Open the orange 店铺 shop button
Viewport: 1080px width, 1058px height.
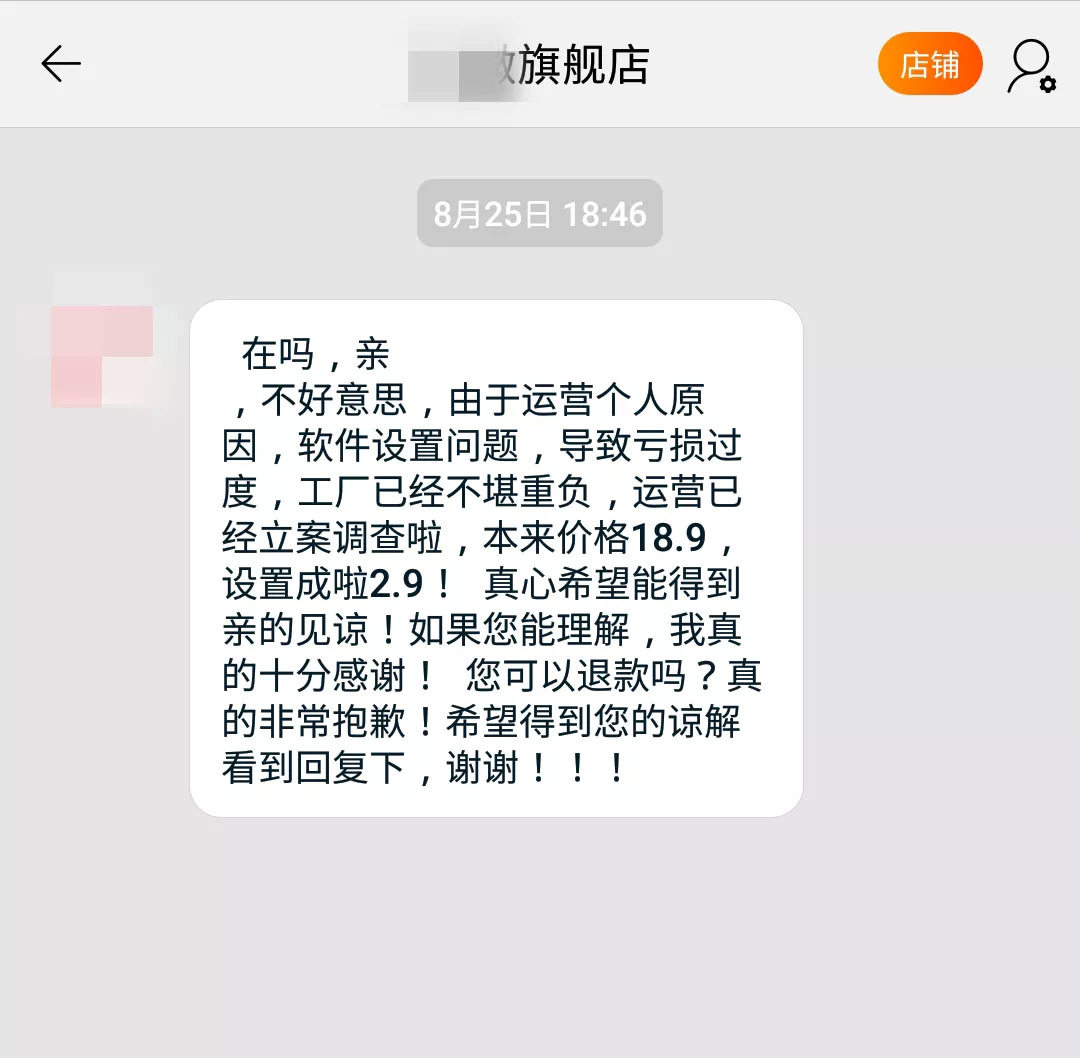click(930, 64)
